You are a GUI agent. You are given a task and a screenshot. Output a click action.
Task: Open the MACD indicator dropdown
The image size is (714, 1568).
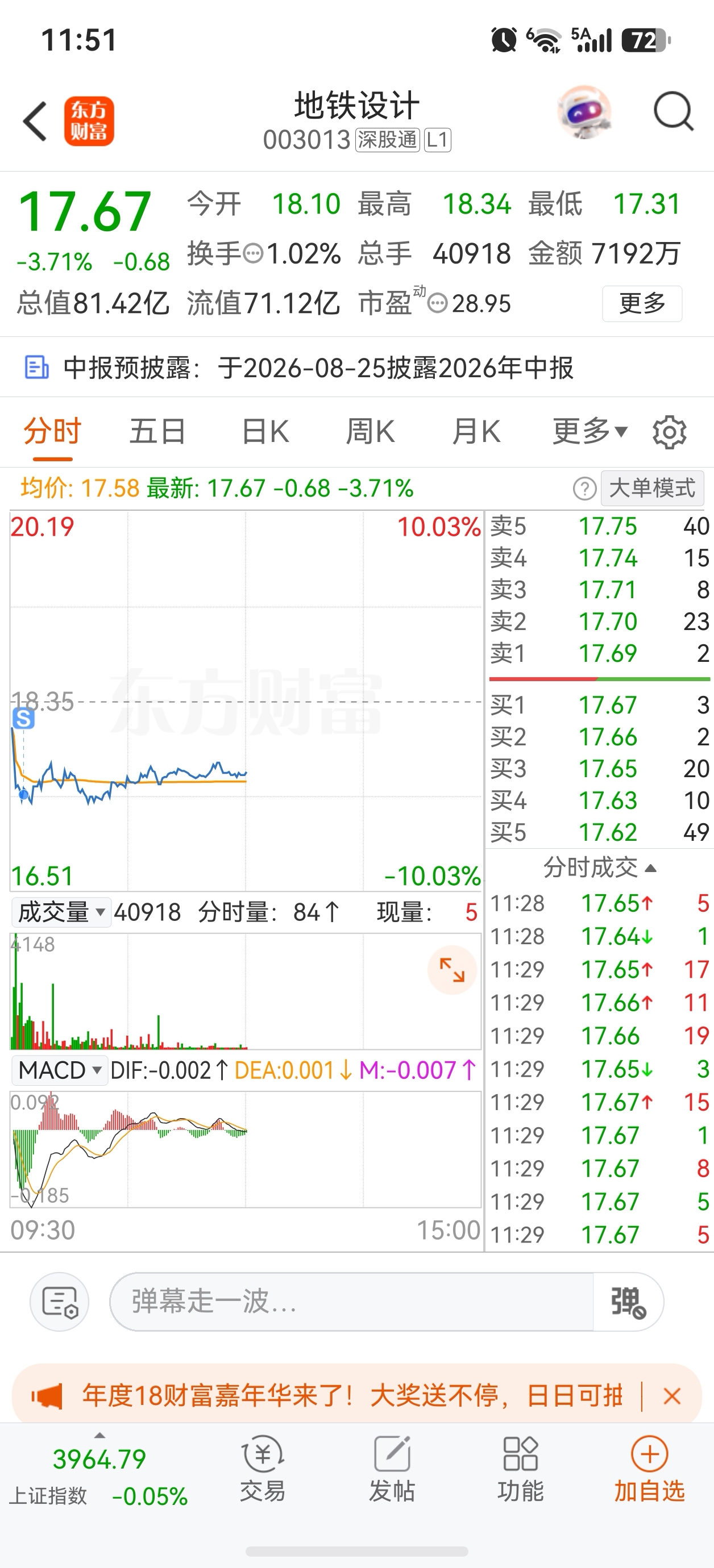(x=60, y=1070)
